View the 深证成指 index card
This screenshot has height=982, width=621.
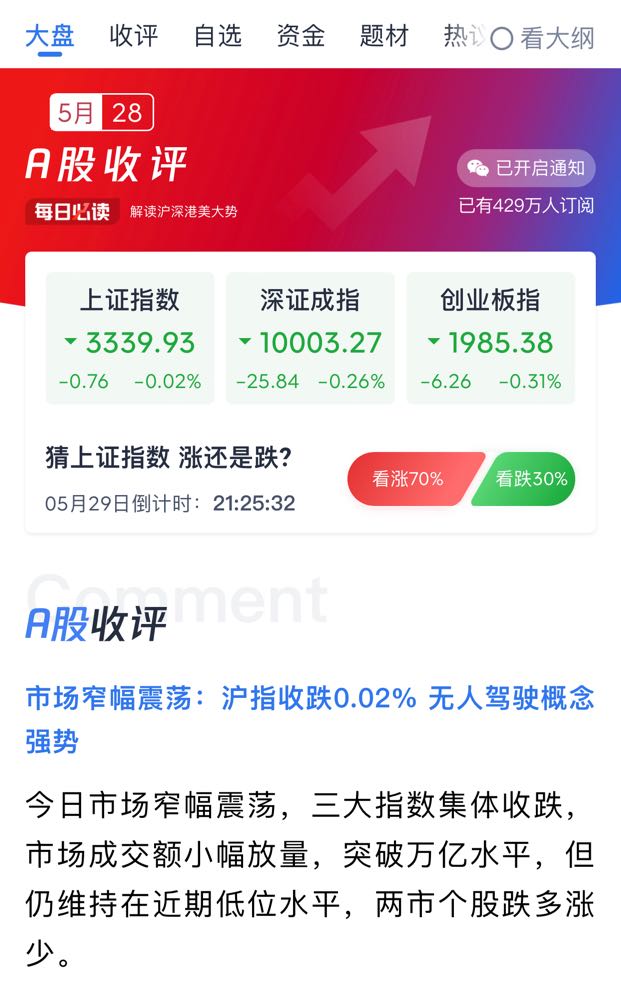coord(310,338)
